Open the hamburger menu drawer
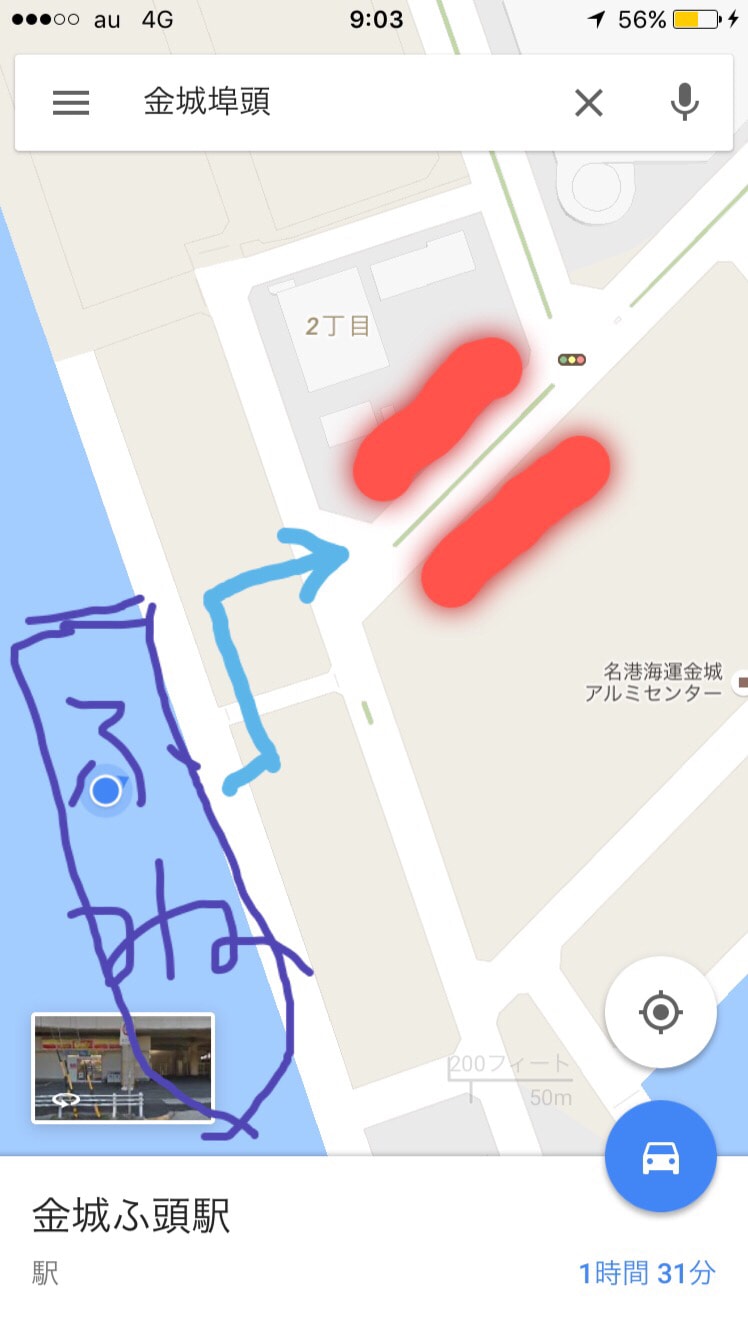This screenshot has width=748, height=1331. (x=71, y=102)
